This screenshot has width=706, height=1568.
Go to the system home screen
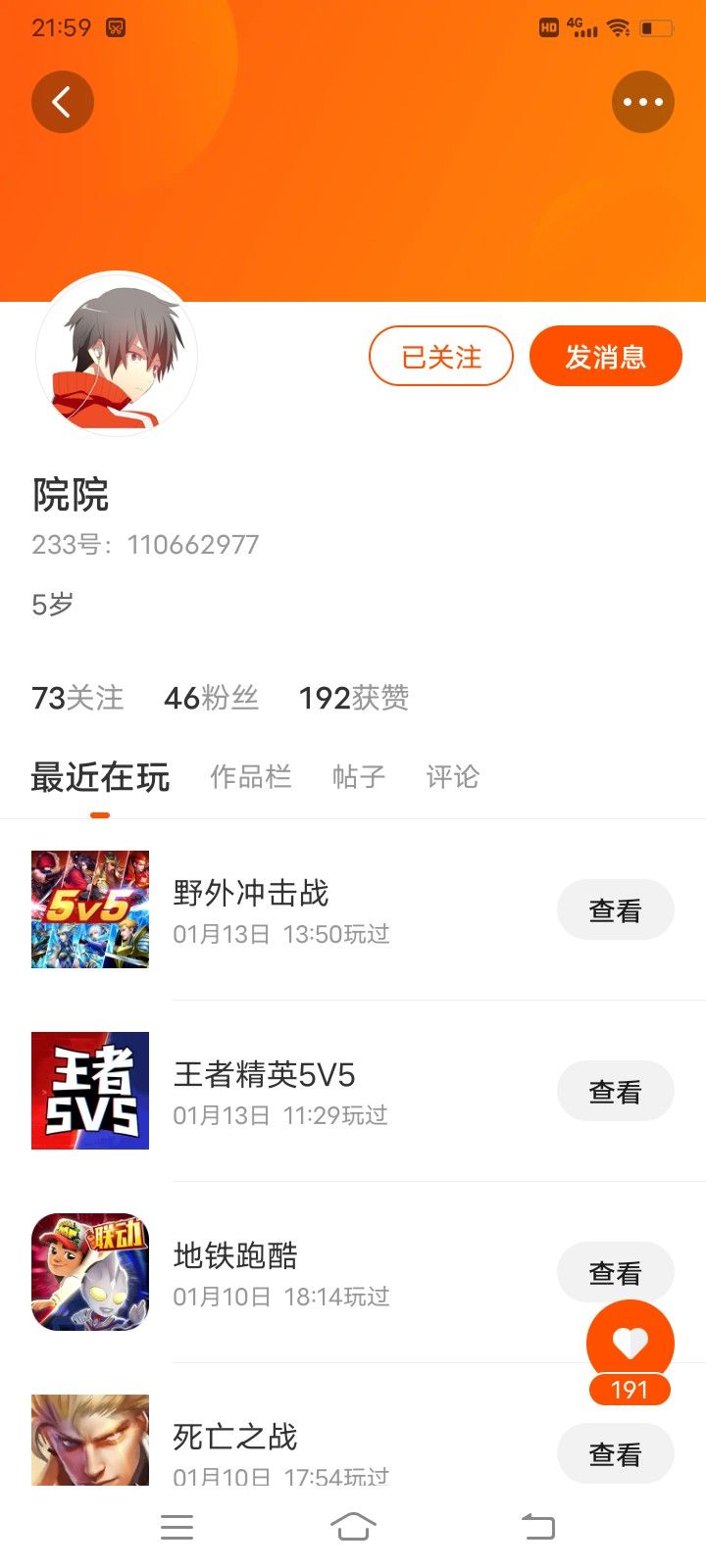(x=353, y=1527)
